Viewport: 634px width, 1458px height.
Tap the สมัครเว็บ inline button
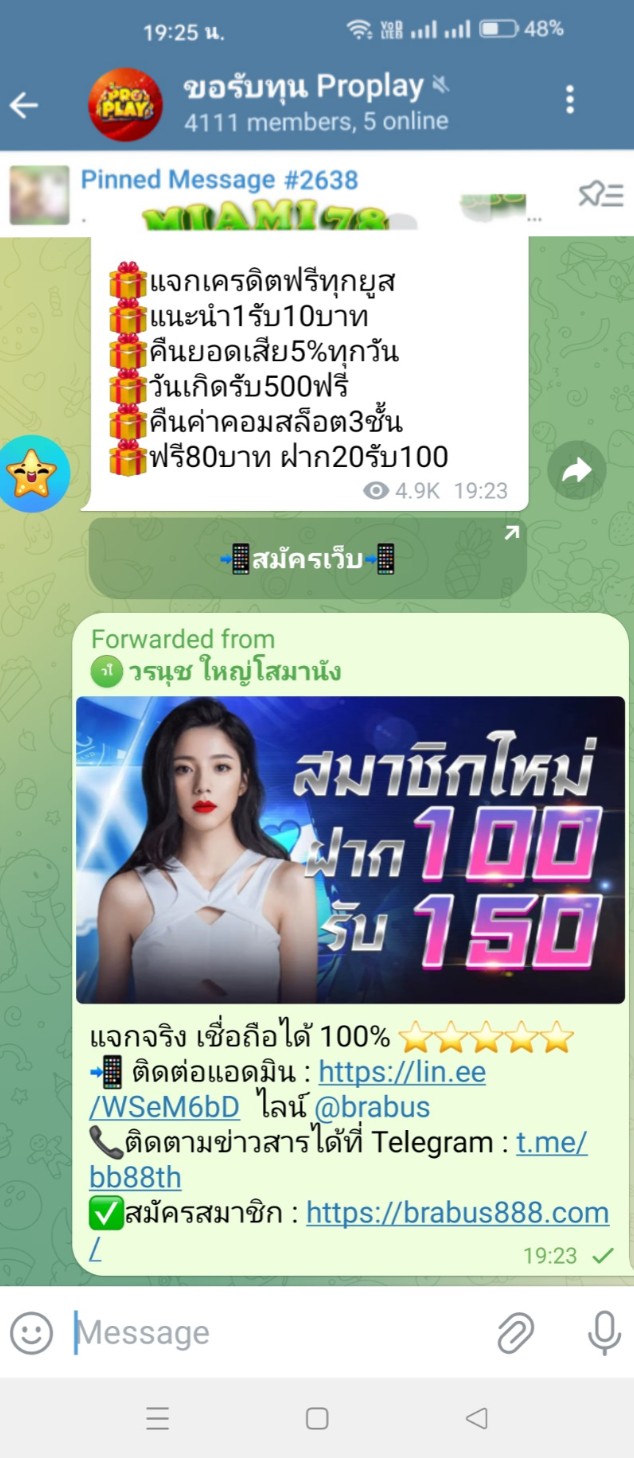(x=308, y=559)
